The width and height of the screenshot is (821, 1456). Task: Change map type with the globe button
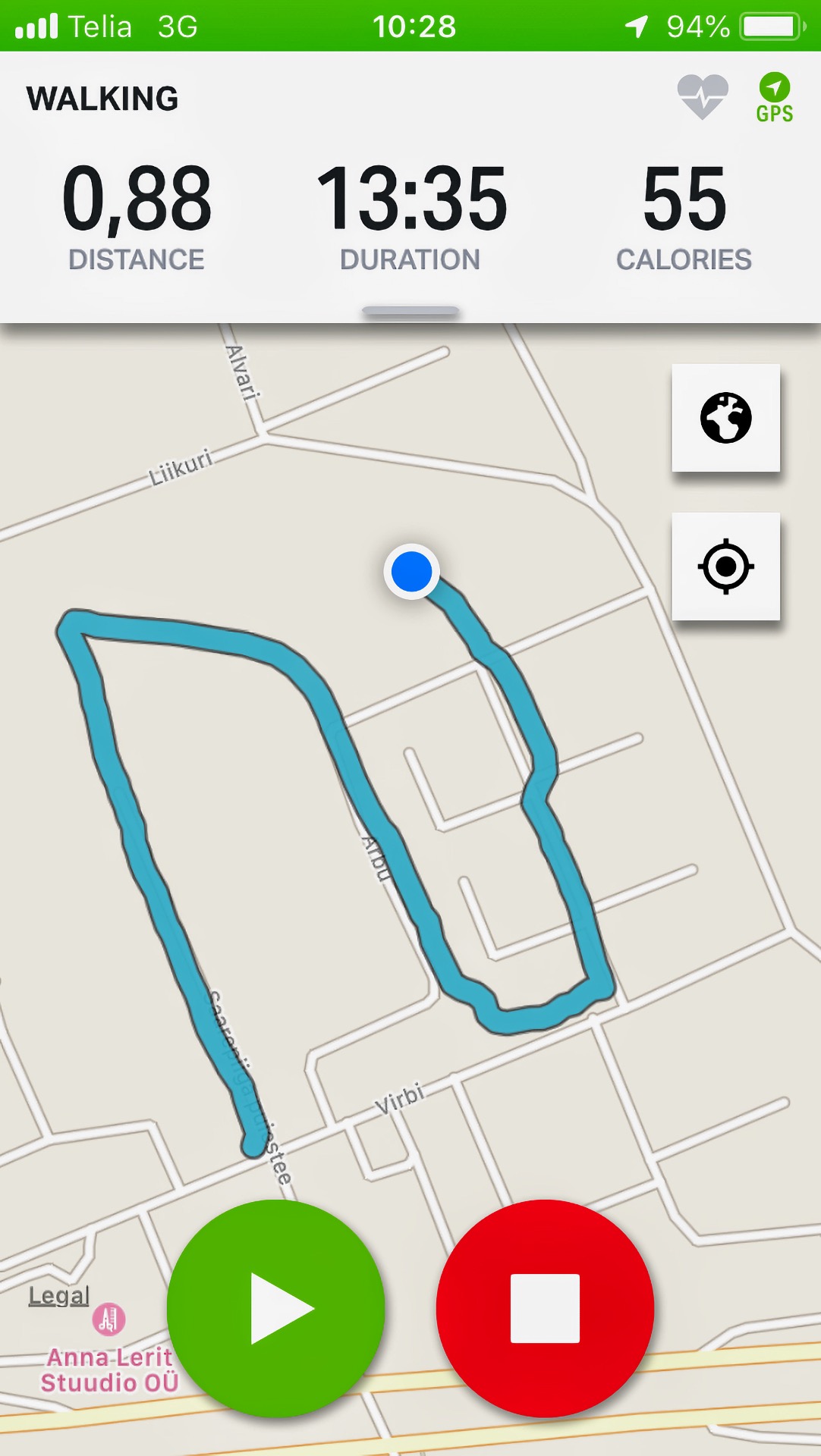tap(725, 417)
